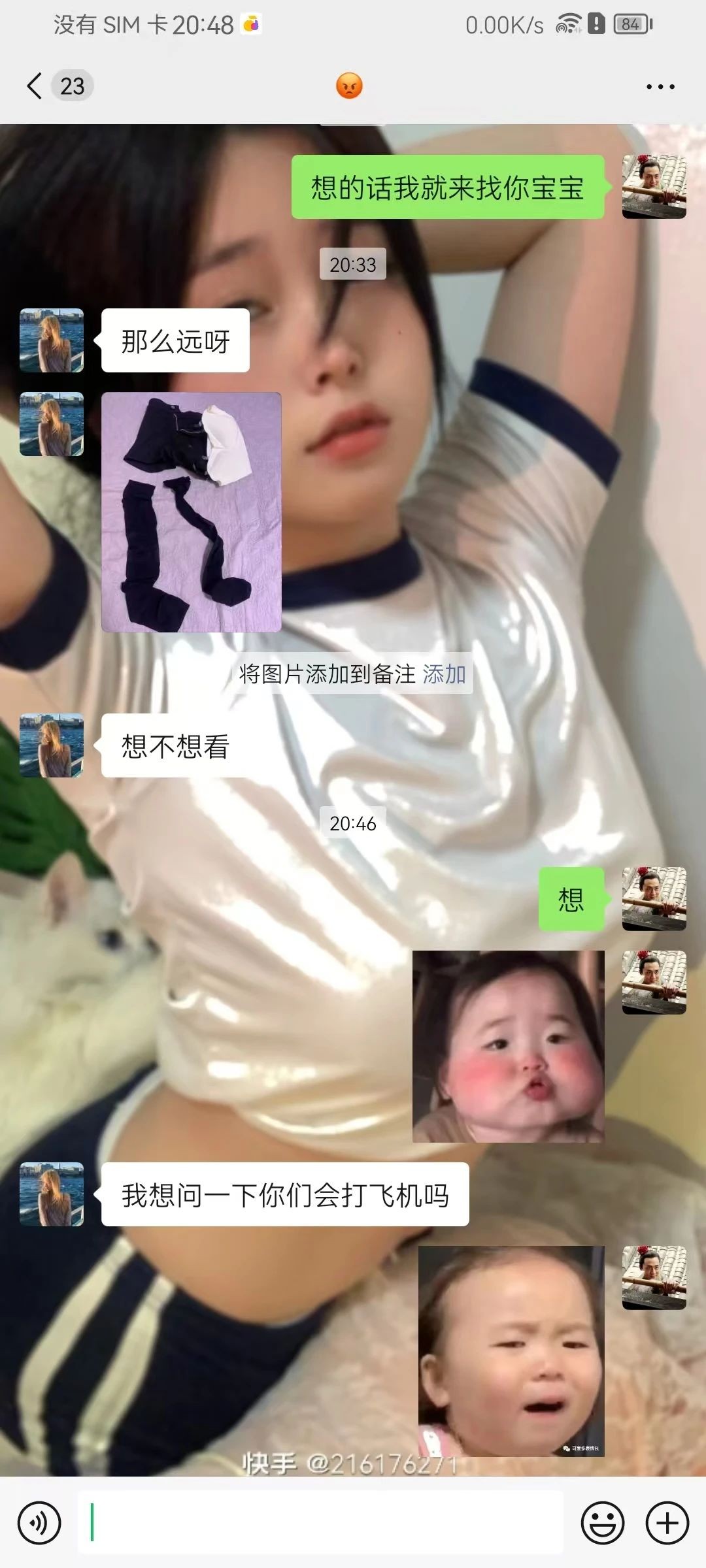Open the emoji sticker panel
Image resolution: width=706 pixels, height=1568 pixels.
coord(602,1523)
